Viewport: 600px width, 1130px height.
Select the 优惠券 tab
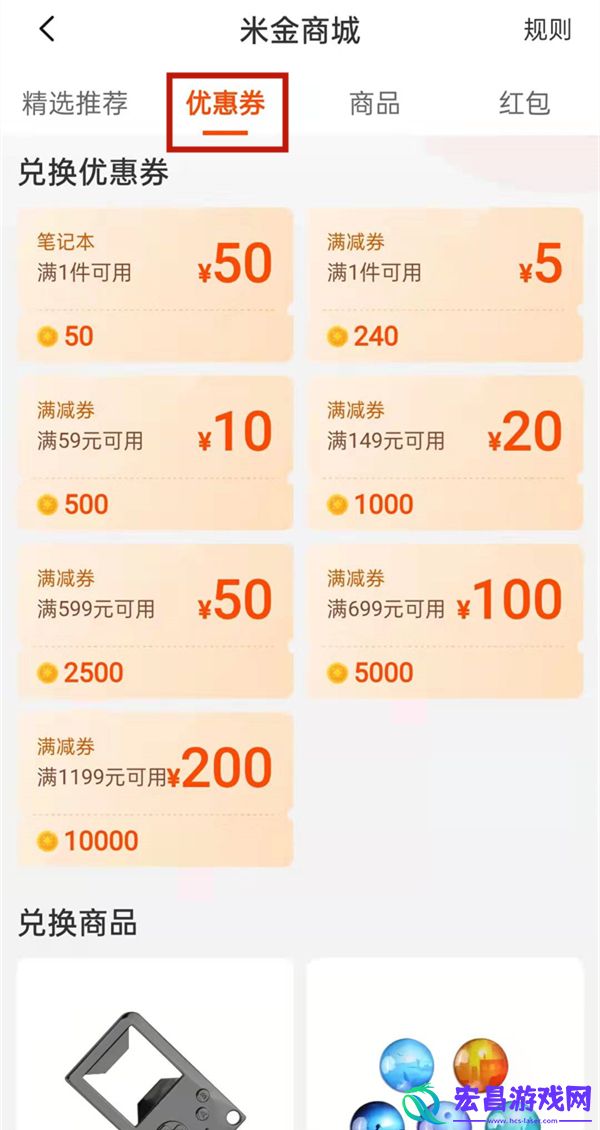coord(225,103)
